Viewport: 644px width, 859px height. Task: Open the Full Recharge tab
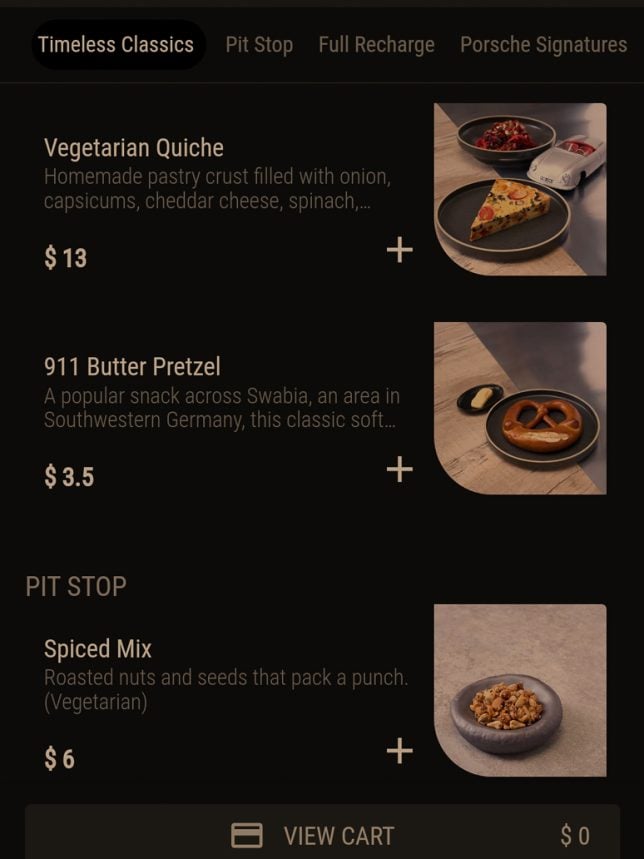click(x=376, y=45)
